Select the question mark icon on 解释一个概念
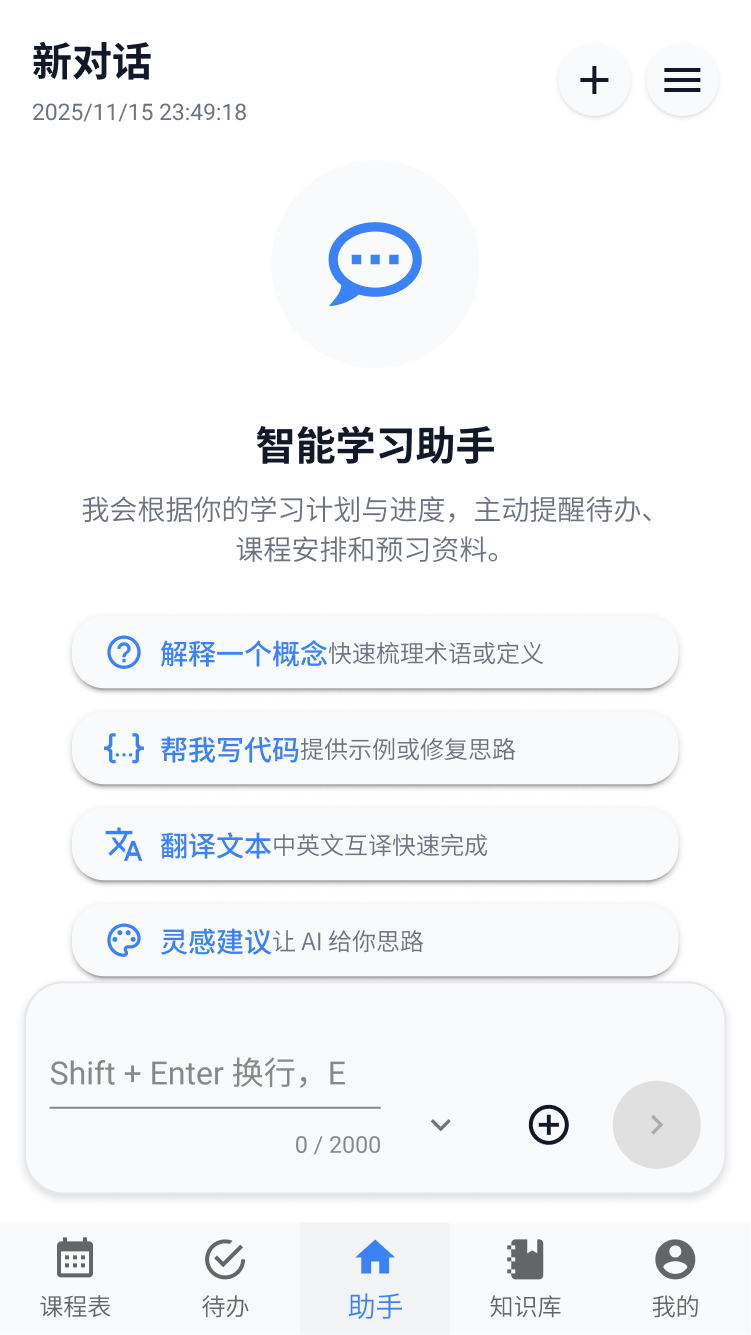751x1335 pixels. click(x=121, y=652)
